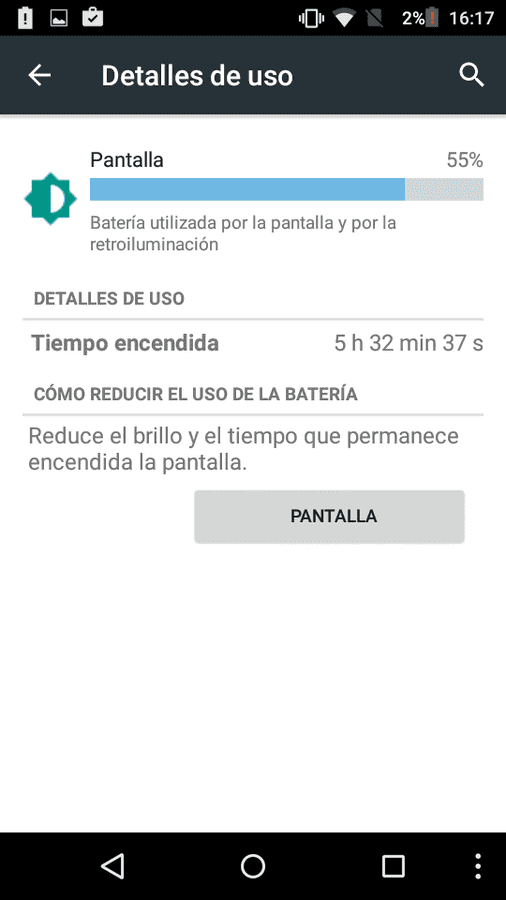Image resolution: width=506 pixels, height=900 pixels.
Task: Go back from Detalles de uso
Action: click(x=40, y=75)
